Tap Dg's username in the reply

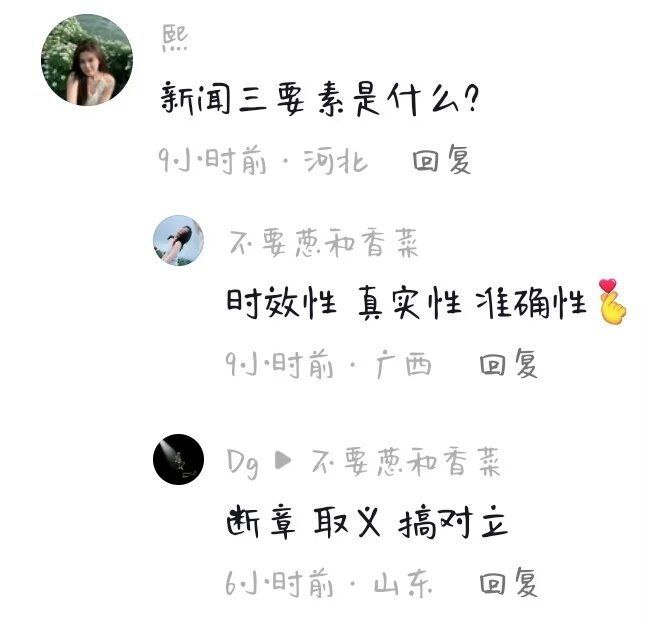pyautogui.click(x=242, y=461)
